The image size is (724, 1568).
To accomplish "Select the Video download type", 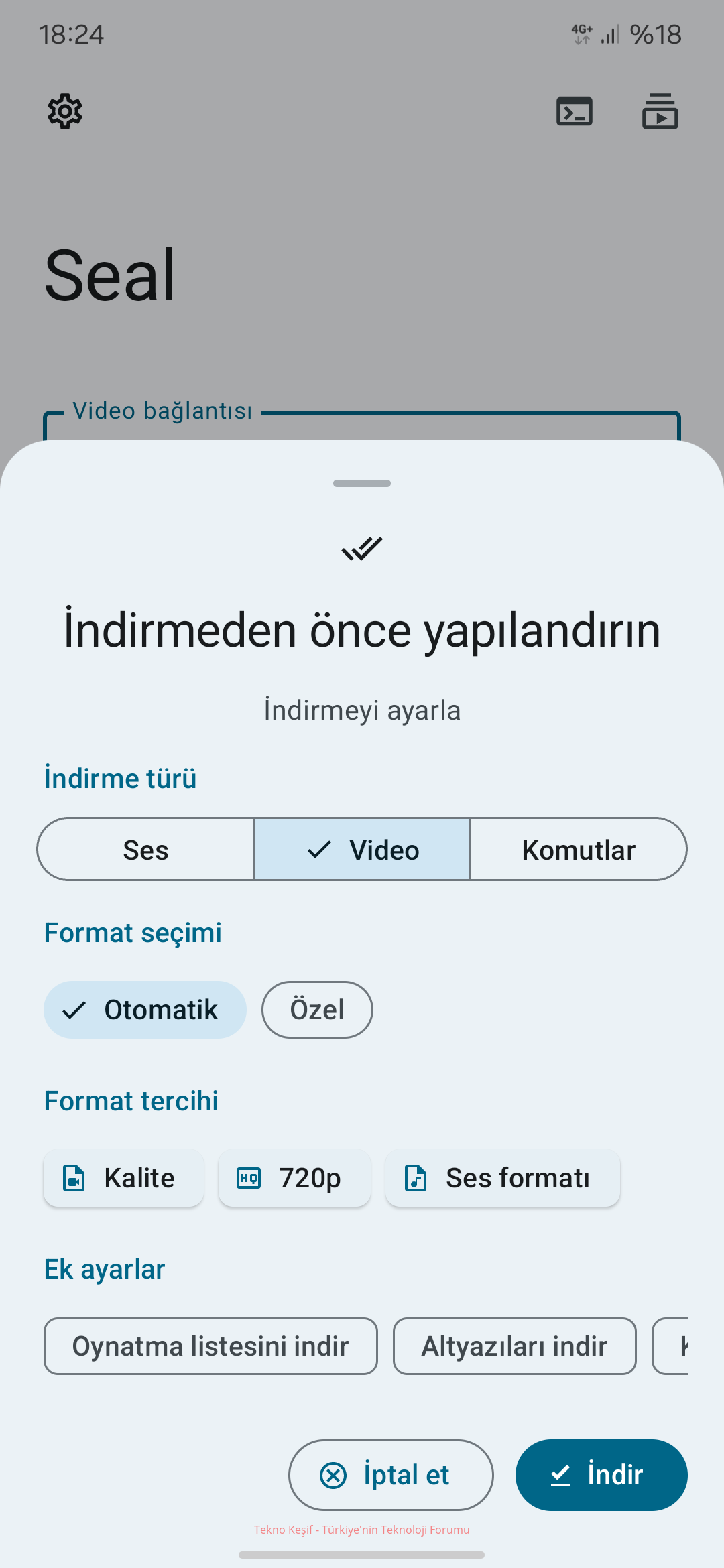I will tap(362, 849).
